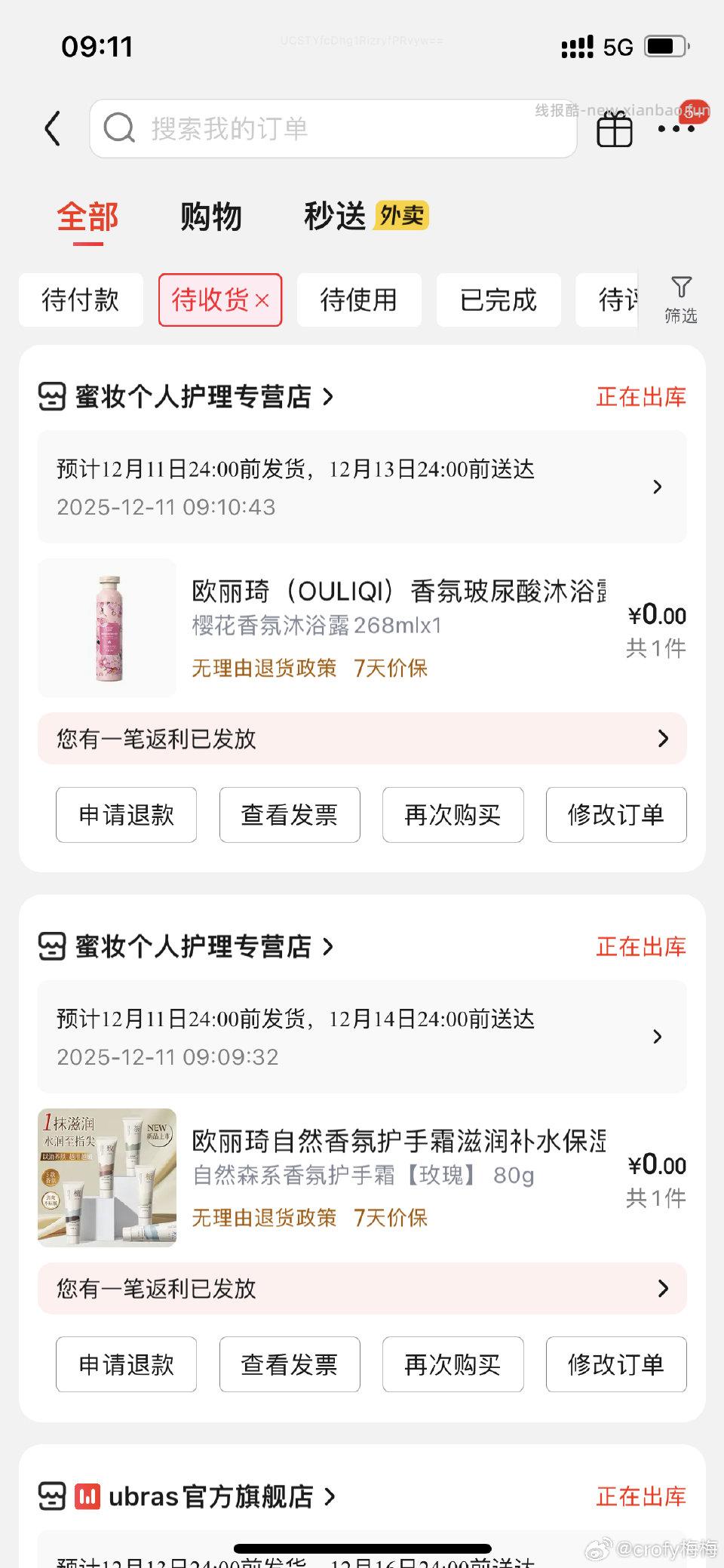724x1568 pixels.
Task: Tap the search magnifier icon
Action: pyautogui.click(x=117, y=128)
